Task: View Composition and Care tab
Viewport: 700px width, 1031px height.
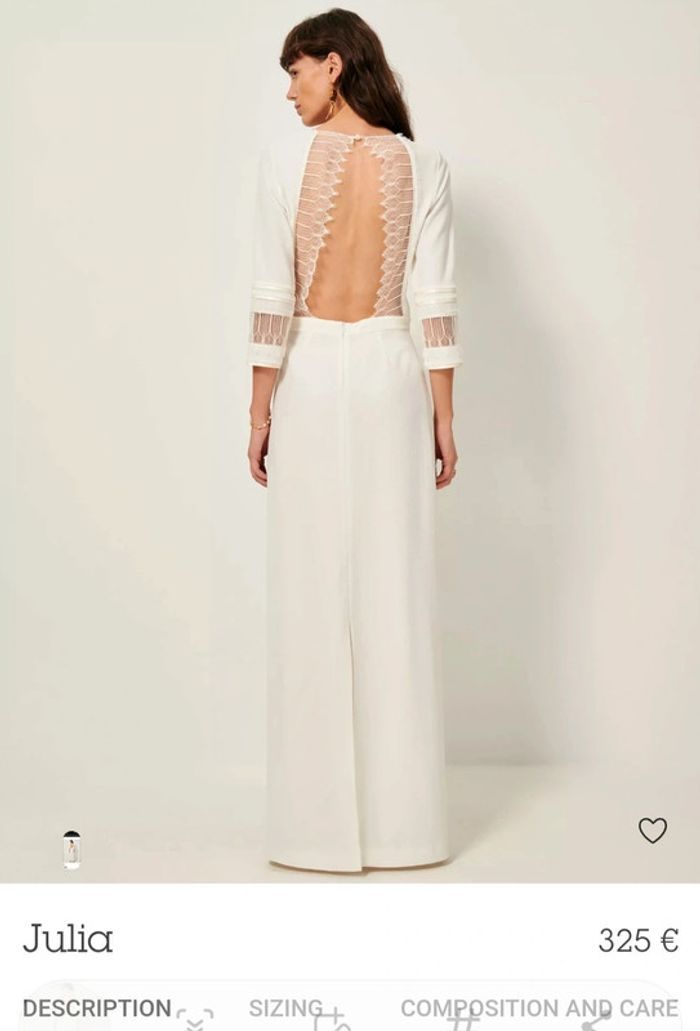Action: (539, 1008)
